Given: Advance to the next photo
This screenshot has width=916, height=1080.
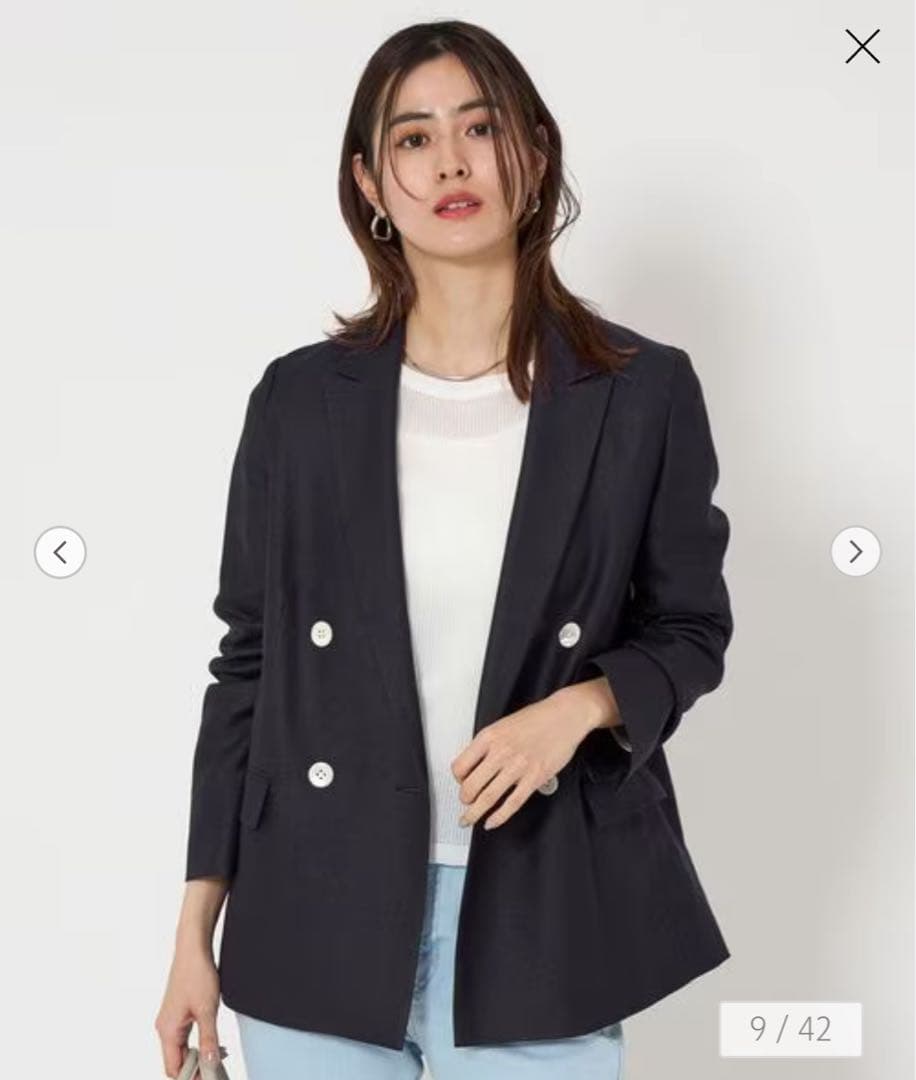Looking at the screenshot, I should (855, 552).
